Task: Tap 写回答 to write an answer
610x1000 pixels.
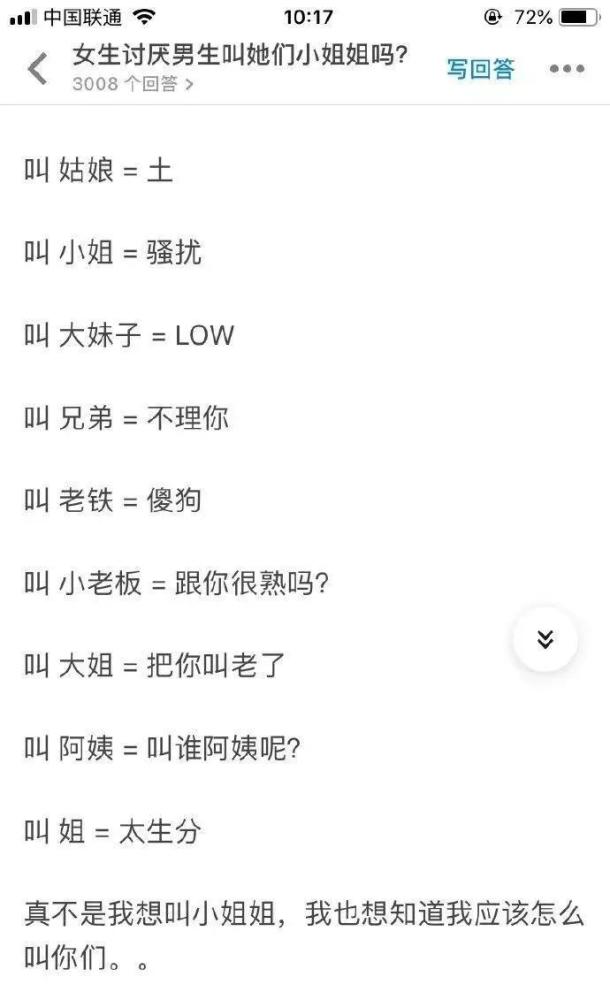Action: (480, 69)
